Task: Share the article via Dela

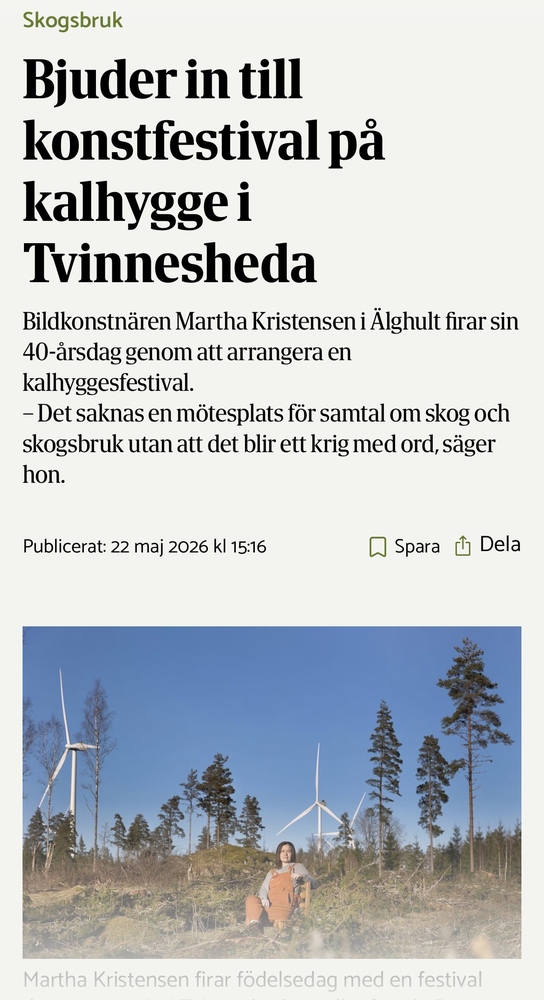Action: pyautogui.click(x=487, y=545)
